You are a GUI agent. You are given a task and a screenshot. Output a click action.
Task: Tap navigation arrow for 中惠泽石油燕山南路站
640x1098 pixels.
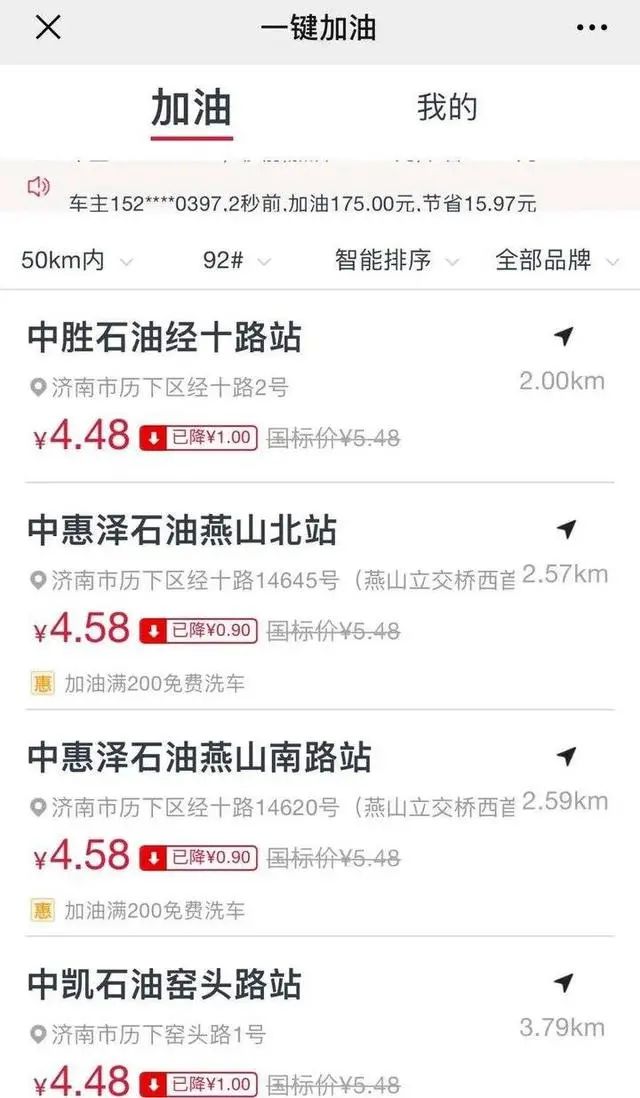(x=566, y=756)
